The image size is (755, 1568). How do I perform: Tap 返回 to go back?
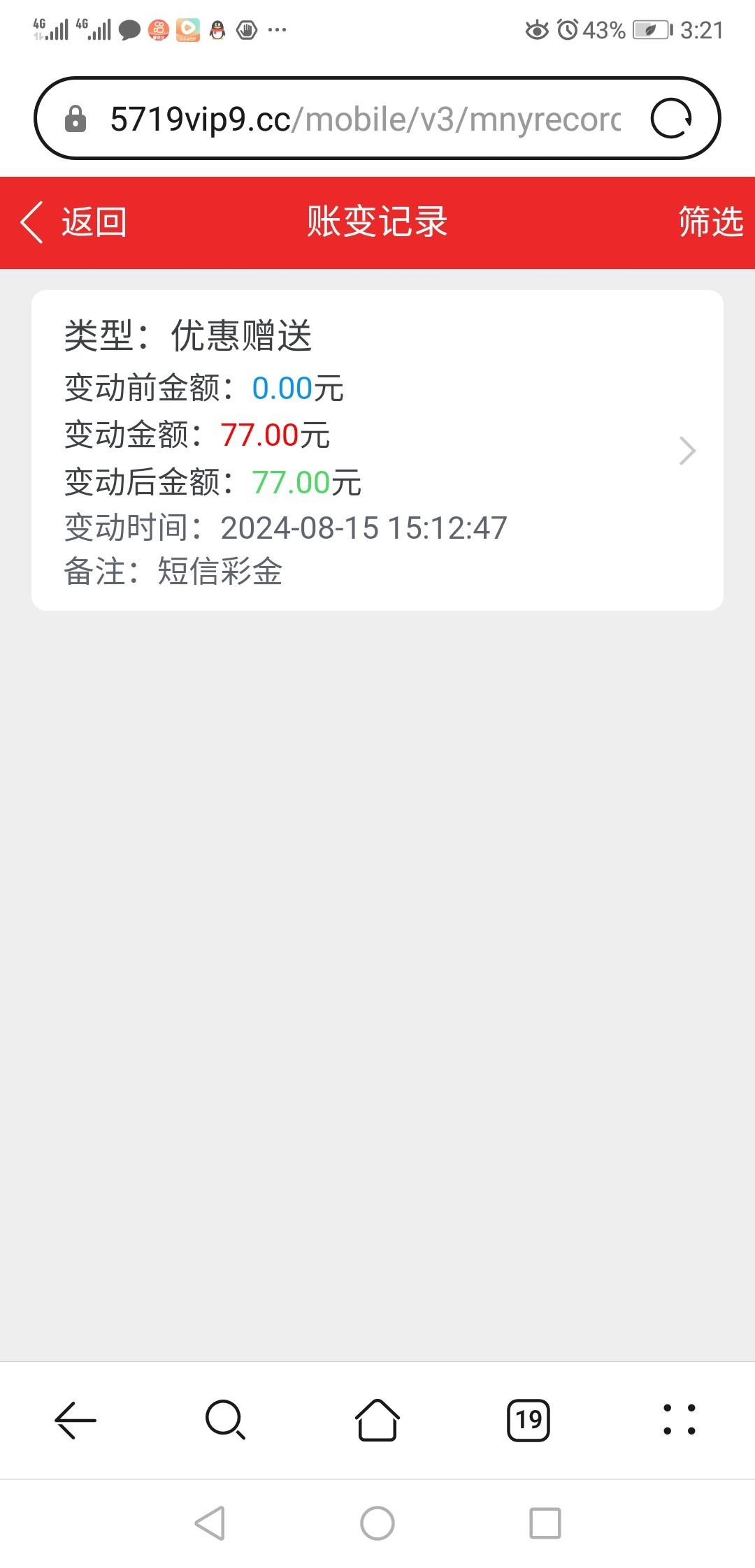pyautogui.click(x=75, y=222)
